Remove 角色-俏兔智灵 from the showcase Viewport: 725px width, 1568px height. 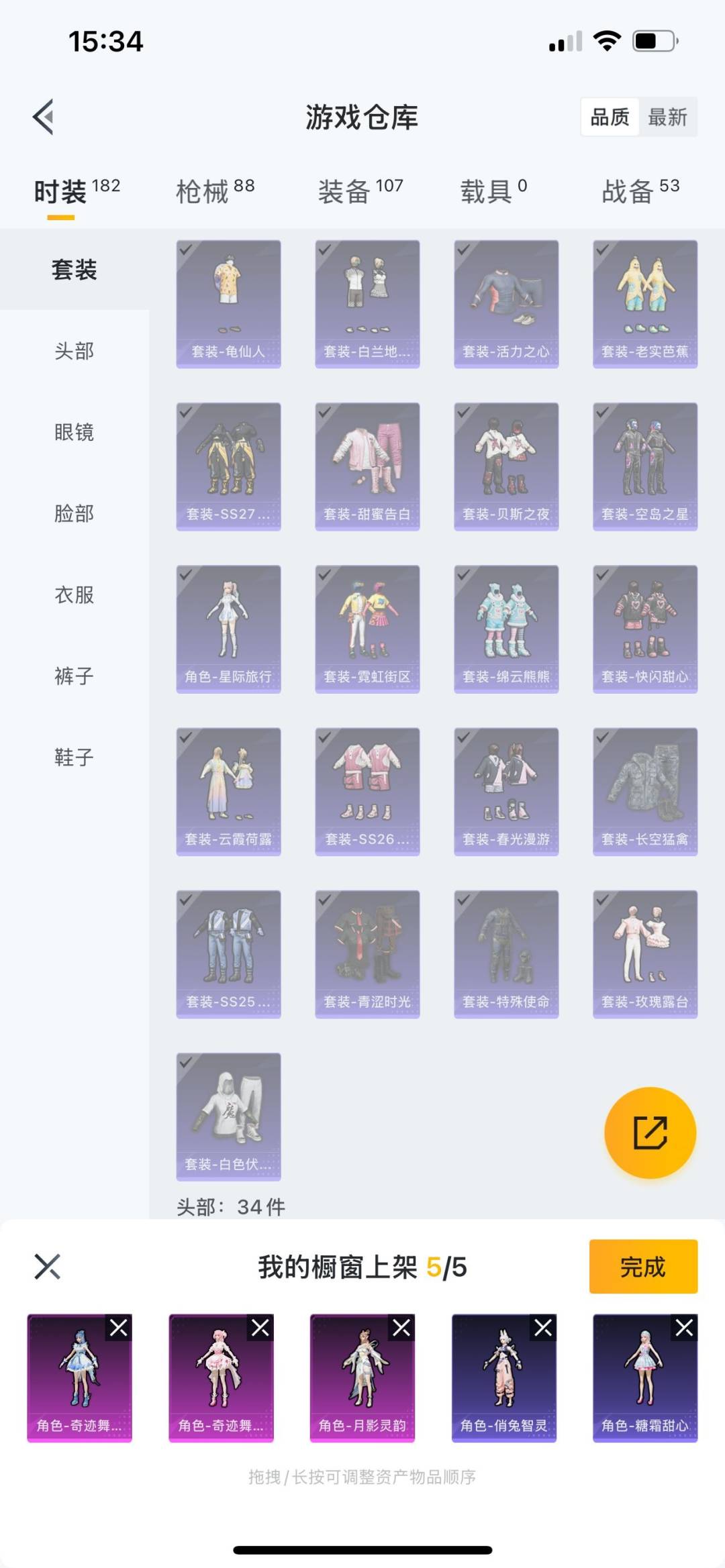543,1327
